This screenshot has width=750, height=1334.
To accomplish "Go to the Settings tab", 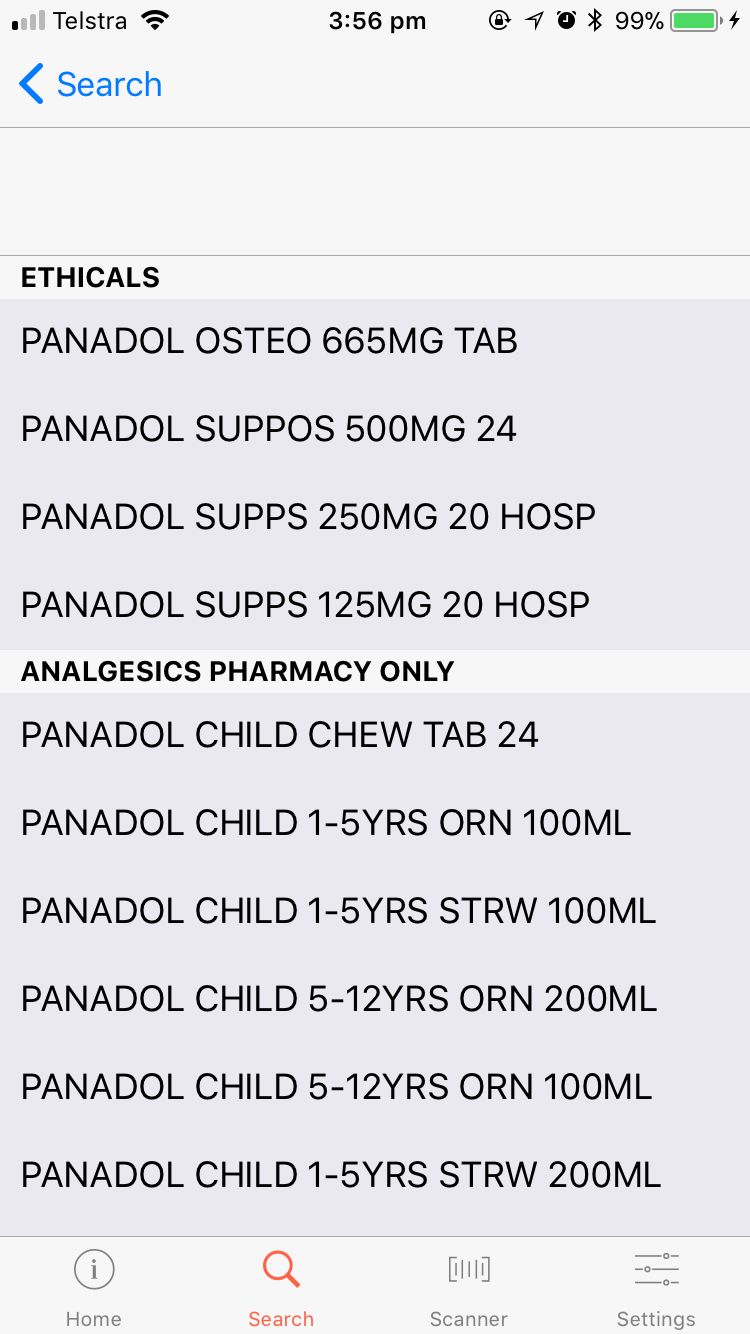I will pyautogui.click(x=656, y=1287).
